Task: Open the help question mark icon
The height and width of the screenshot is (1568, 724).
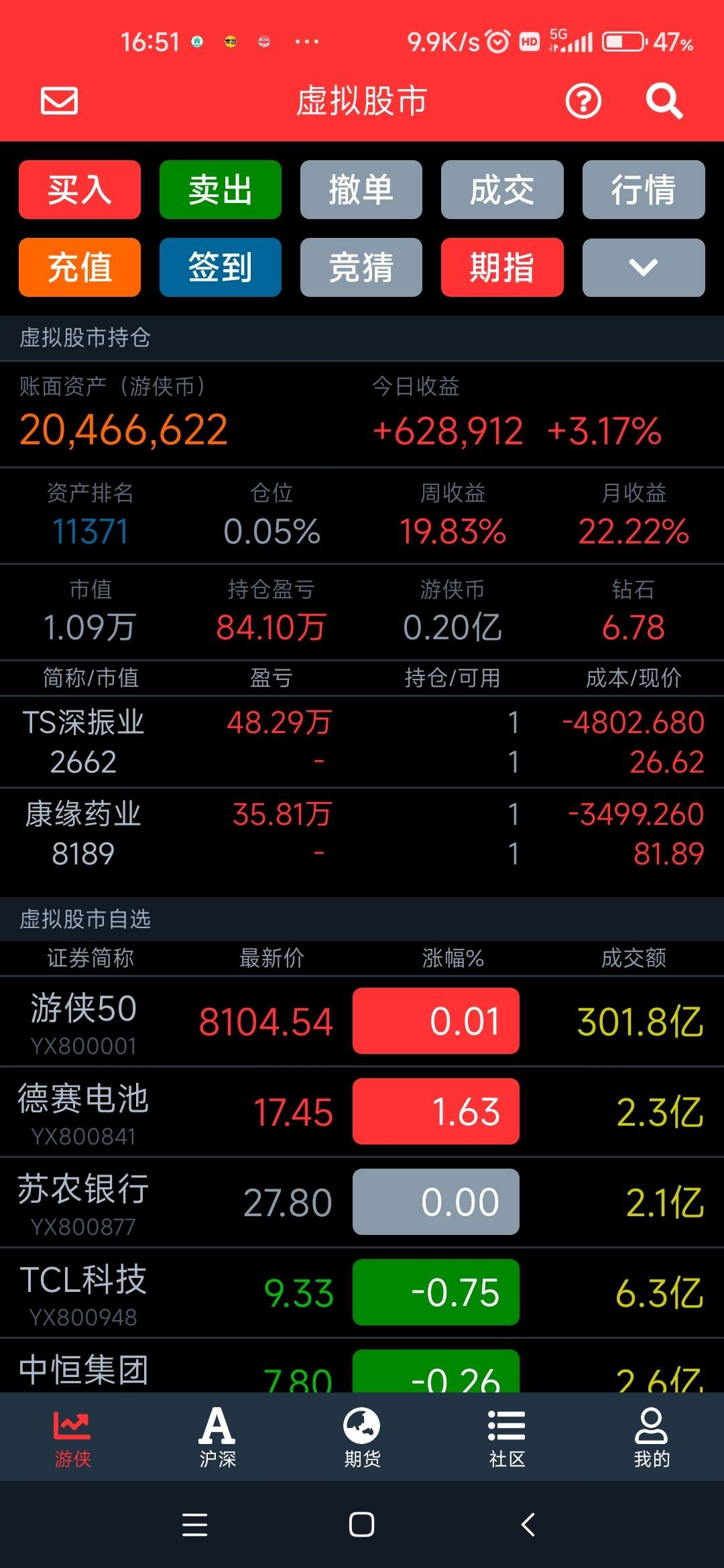Action: [x=583, y=101]
